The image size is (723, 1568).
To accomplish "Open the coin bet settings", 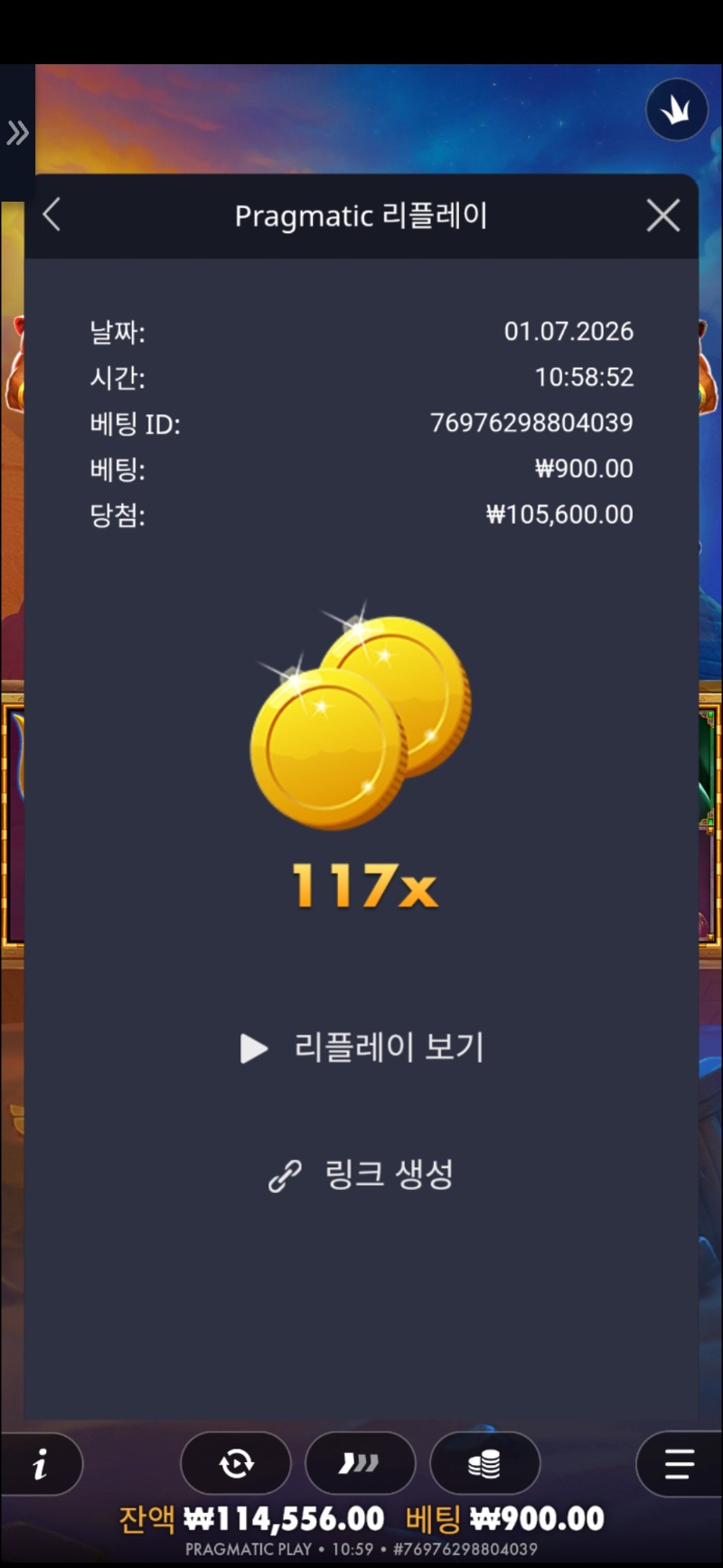I will click(484, 1463).
